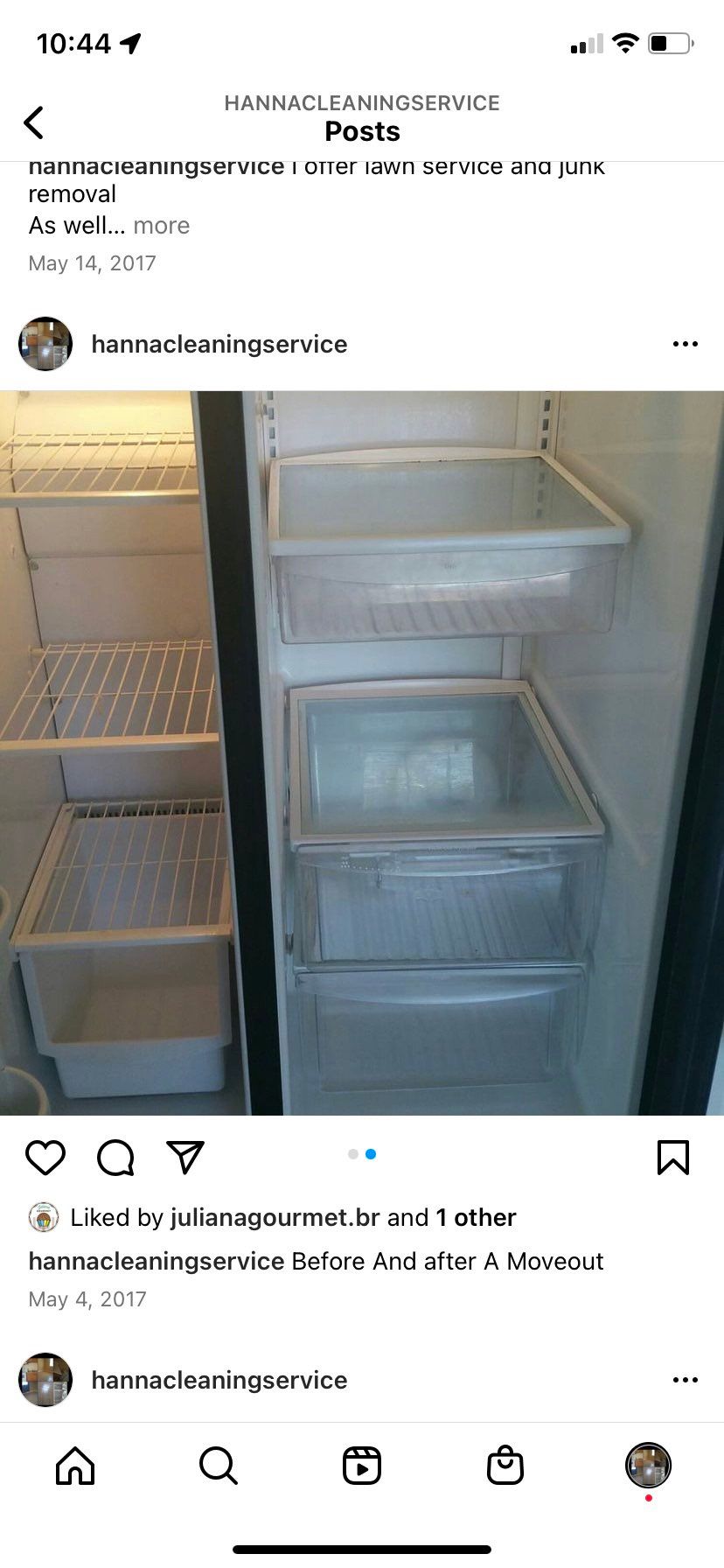This screenshot has width=724, height=1568.
Task: Tap hannacleaningservice username above the fridge photo
Action: pos(219,344)
